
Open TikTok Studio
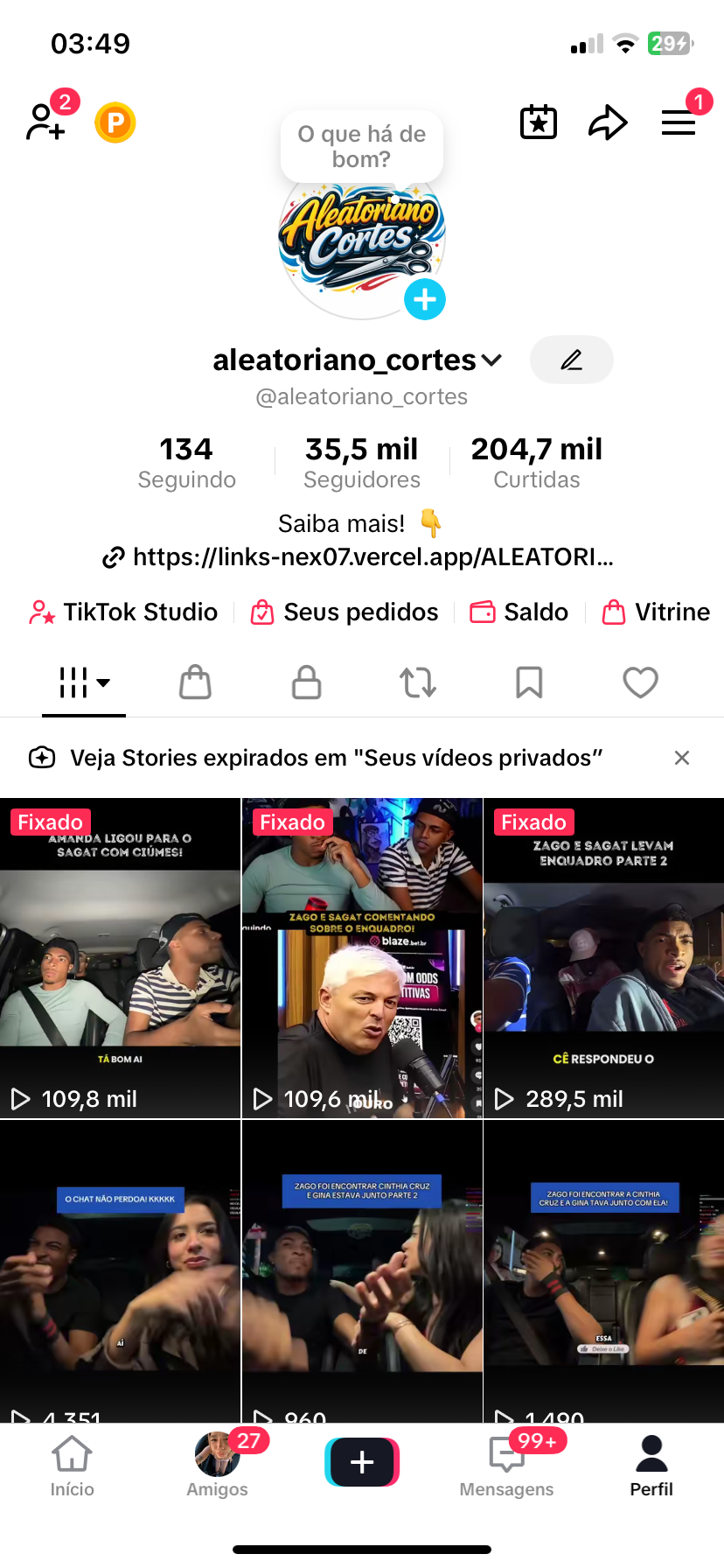pyautogui.click(x=123, y=612)
